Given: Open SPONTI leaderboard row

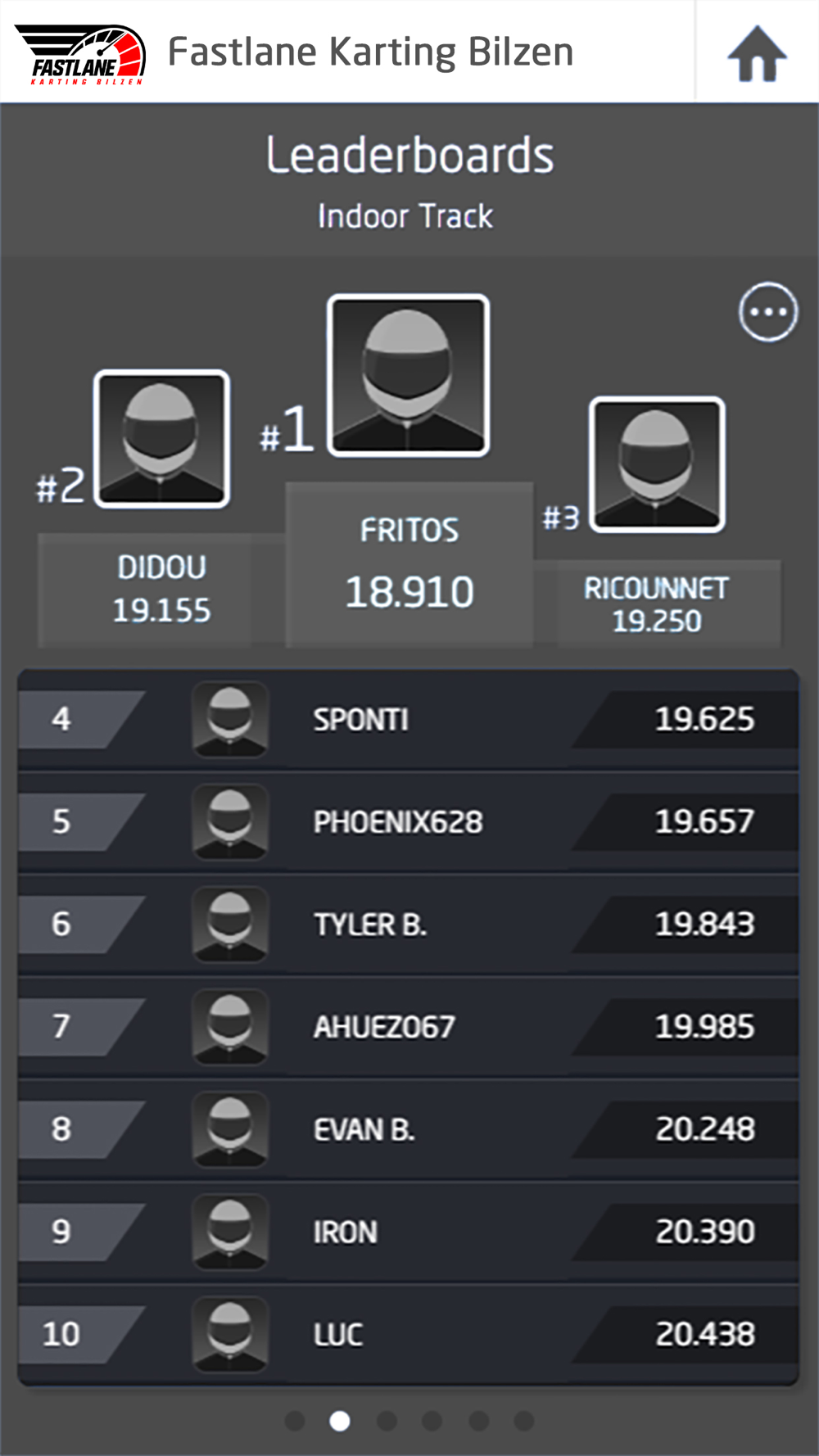Looking at the screenshot, I should (x=408, y=720).
